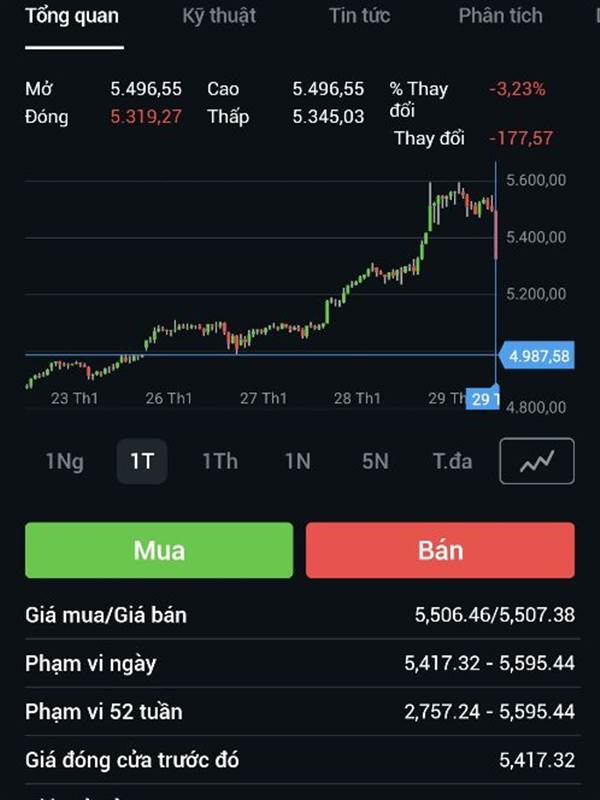Screen dimensions: 600x800
Task: Open the Tin tức tab
Action: [360, 16]
